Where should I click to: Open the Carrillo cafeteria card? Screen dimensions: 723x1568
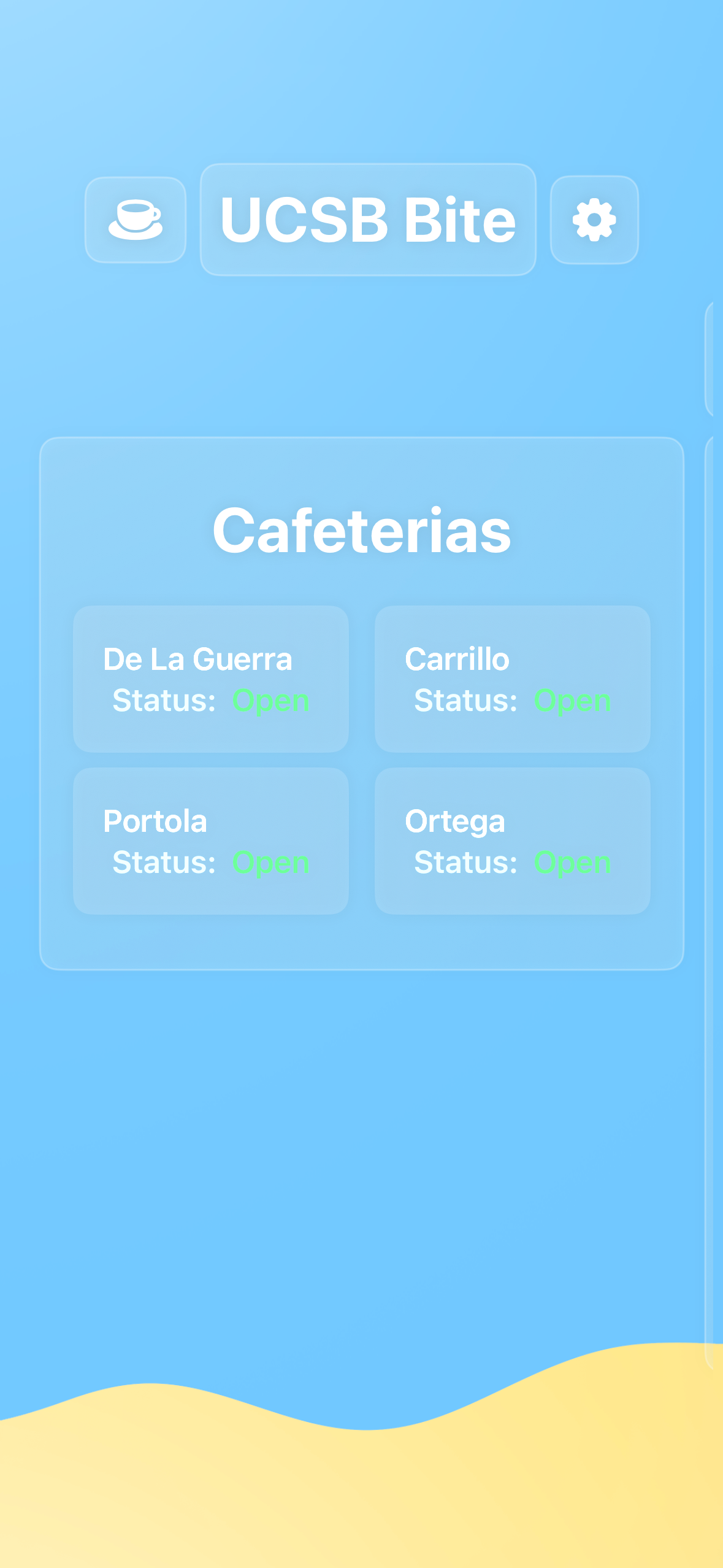[512, 679]
